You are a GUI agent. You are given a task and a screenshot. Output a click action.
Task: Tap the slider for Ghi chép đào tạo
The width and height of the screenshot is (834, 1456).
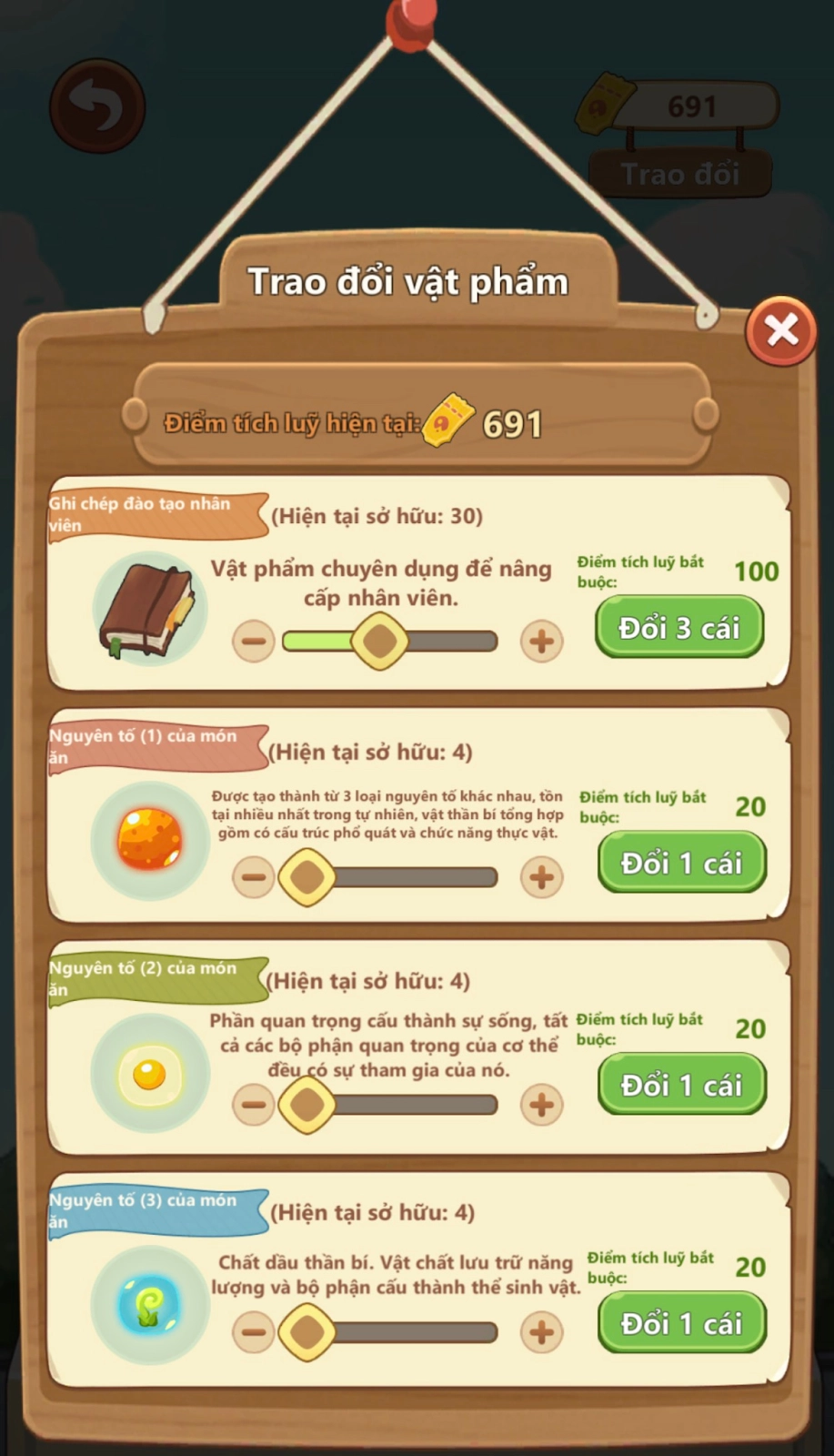click(x=379, y=641)
